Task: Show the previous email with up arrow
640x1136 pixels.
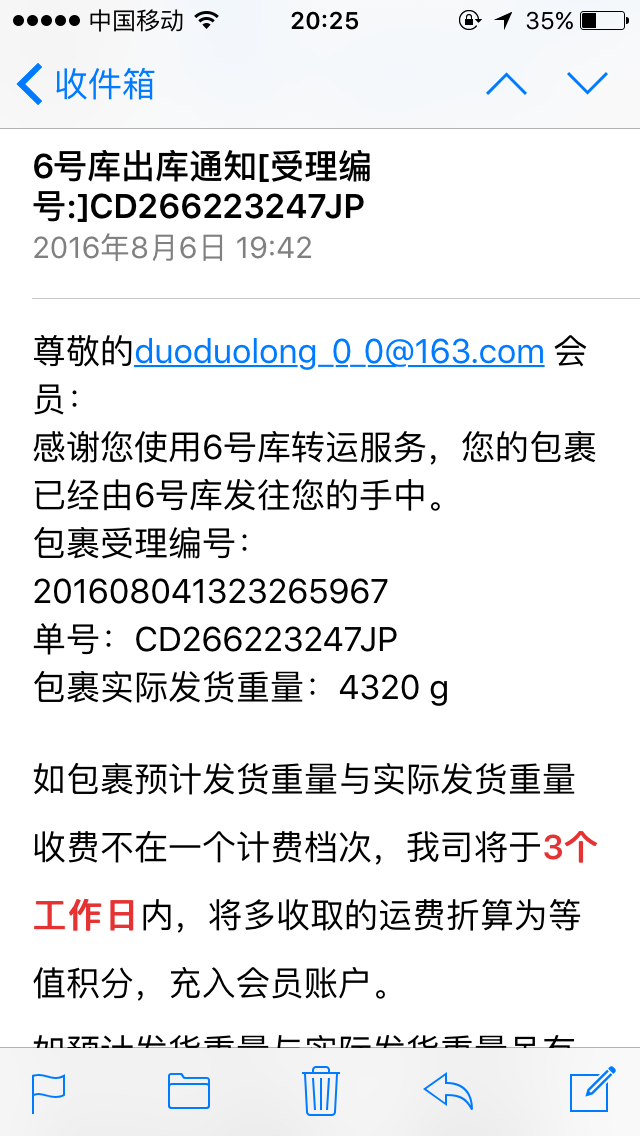Action: 506,84
